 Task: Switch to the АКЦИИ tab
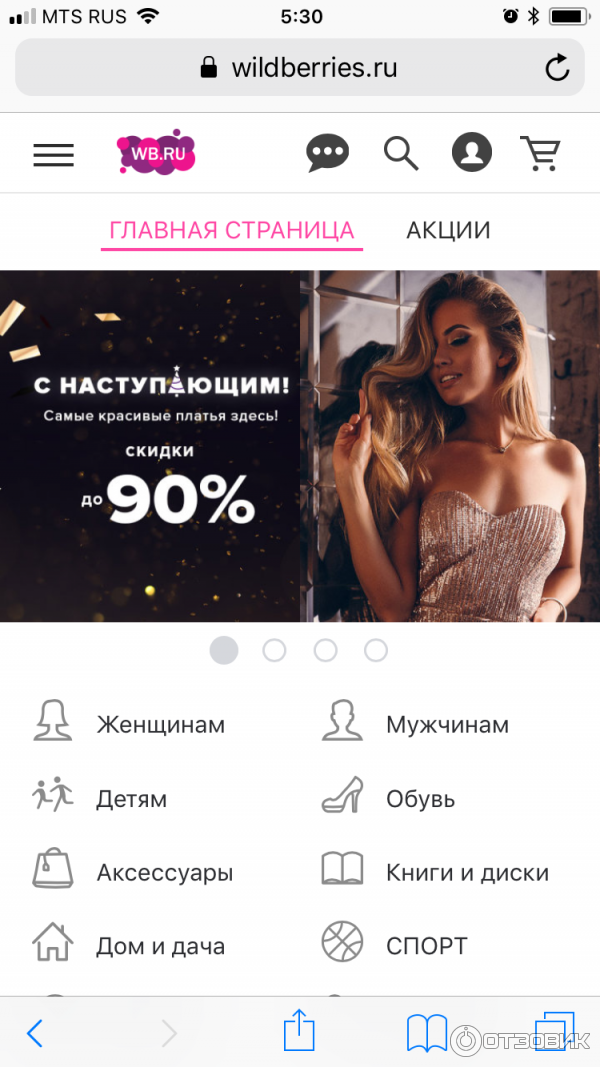(448, 231)
